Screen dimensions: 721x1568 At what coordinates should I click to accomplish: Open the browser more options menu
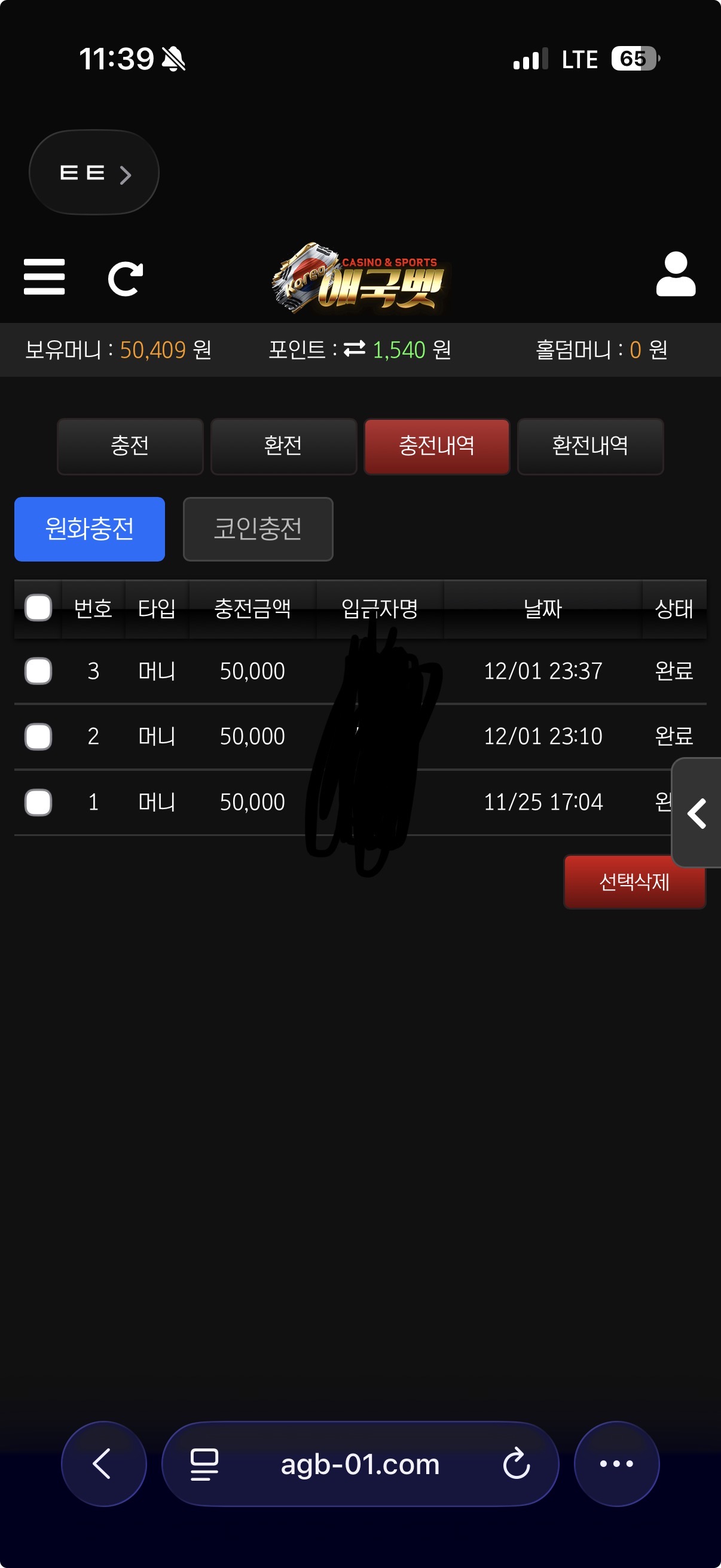[x=616, y=1463]
